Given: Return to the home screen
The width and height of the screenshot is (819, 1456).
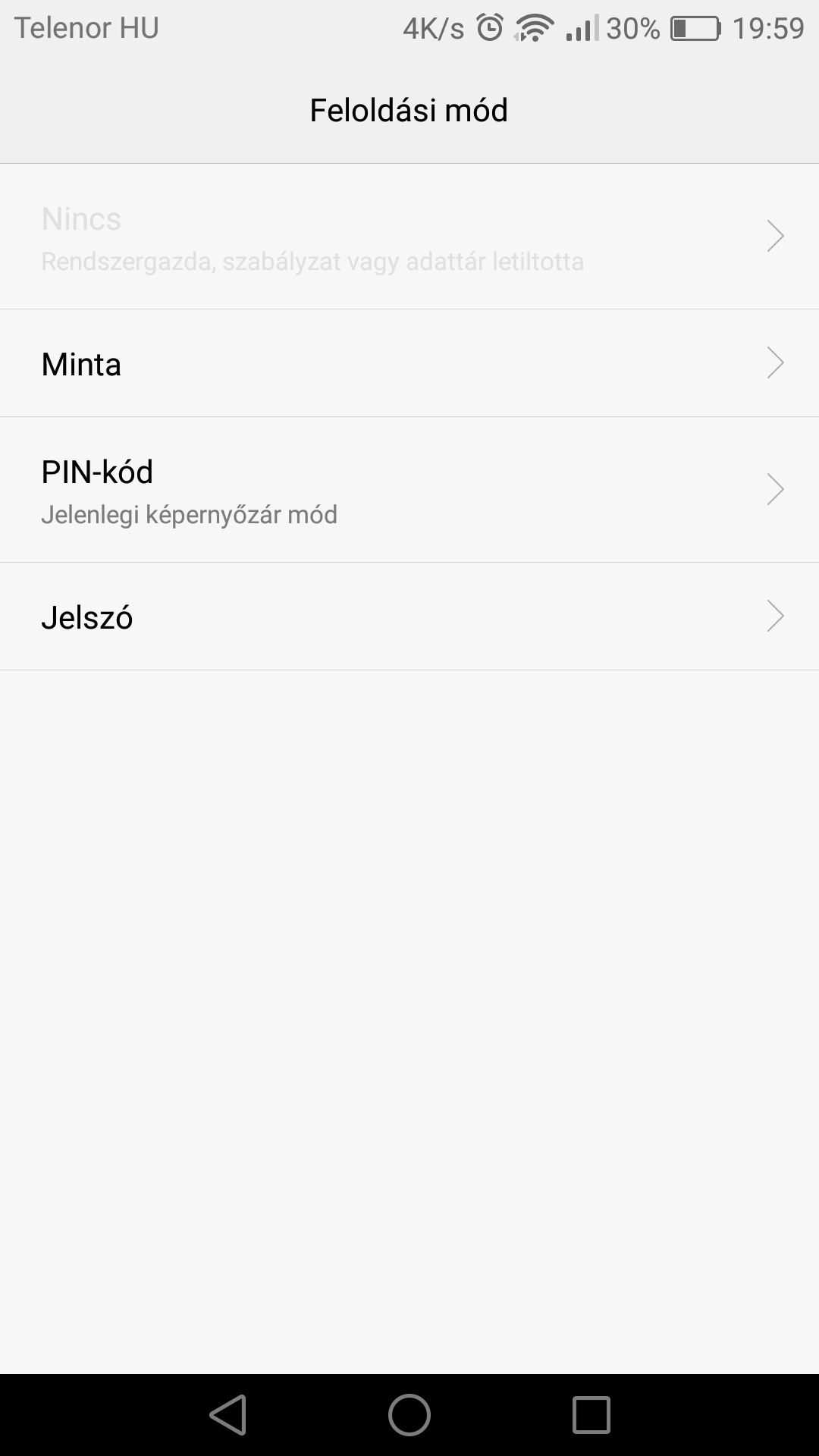Looking at the screenshot, I should [409, 1415].
